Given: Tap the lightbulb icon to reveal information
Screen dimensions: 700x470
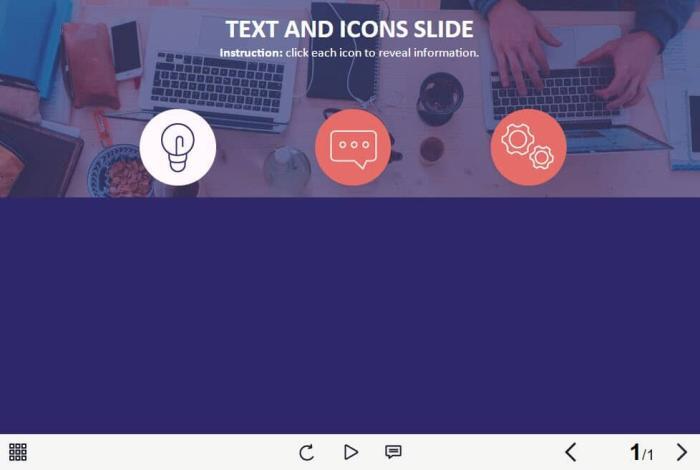Looking at the screenshot, I should [x=178, y=147].
